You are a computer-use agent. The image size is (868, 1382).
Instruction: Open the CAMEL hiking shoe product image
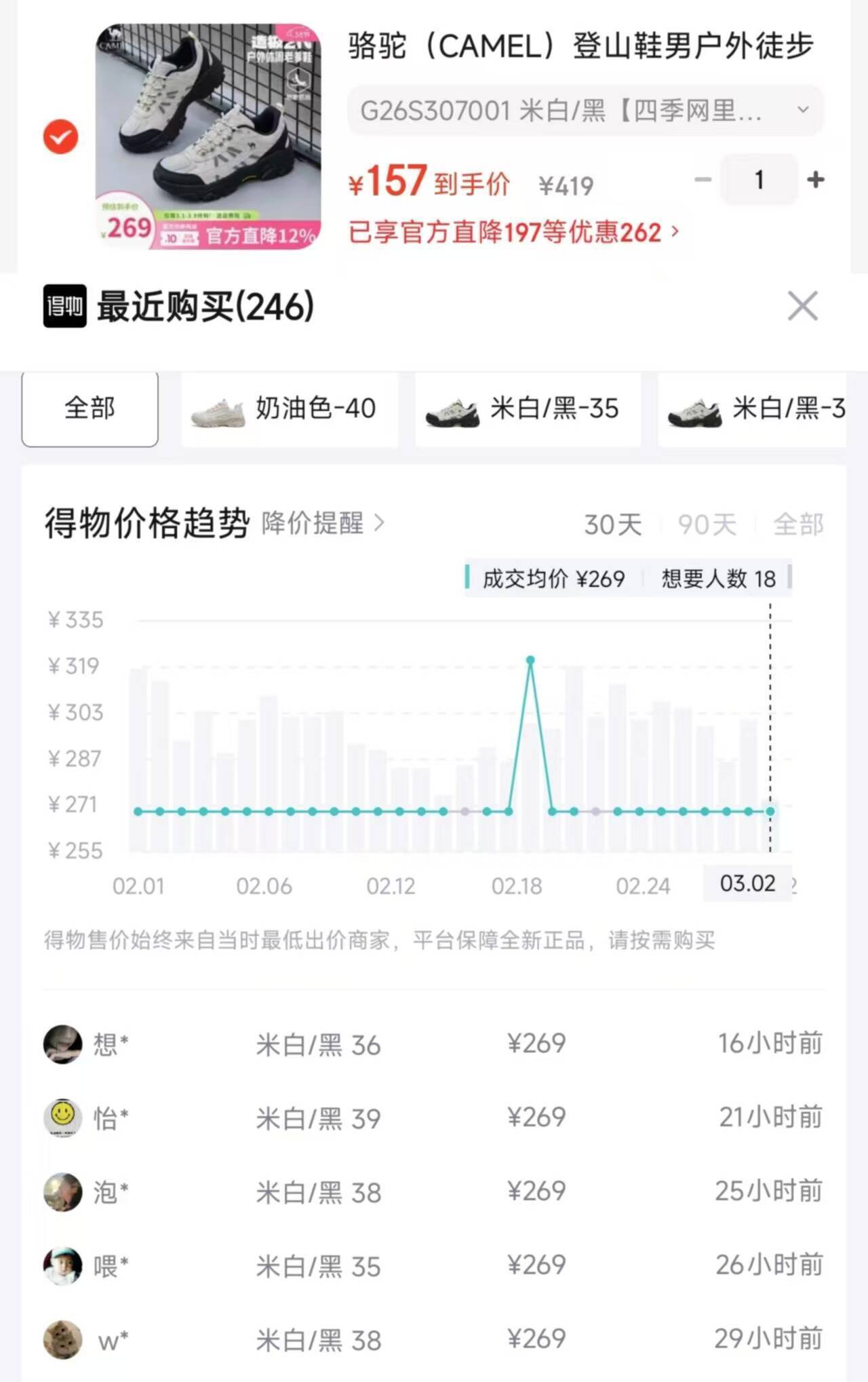[208, 136]
